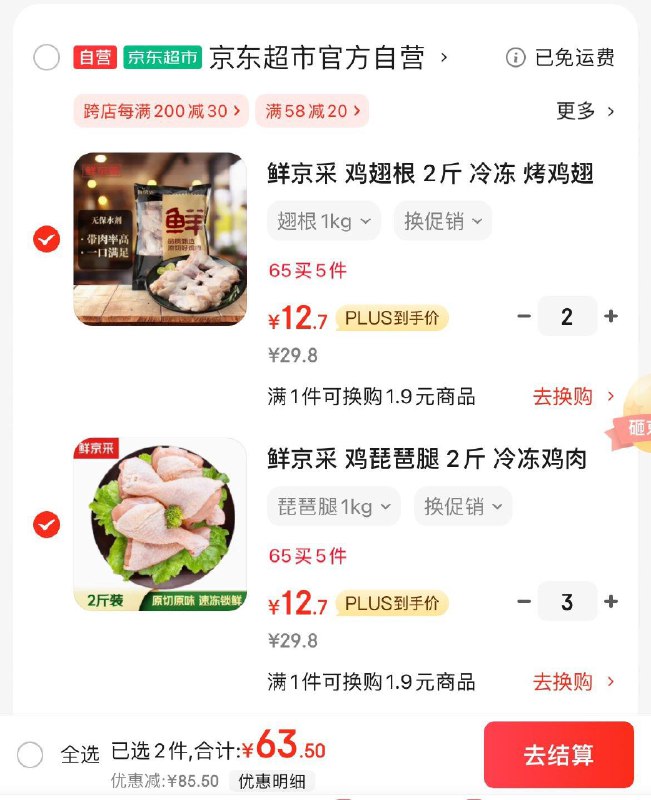Screen dimensions: 651x800
Task: Increase 鸡翅根 quantity by one
Action: pyautogui.click(x=611, y=317)
